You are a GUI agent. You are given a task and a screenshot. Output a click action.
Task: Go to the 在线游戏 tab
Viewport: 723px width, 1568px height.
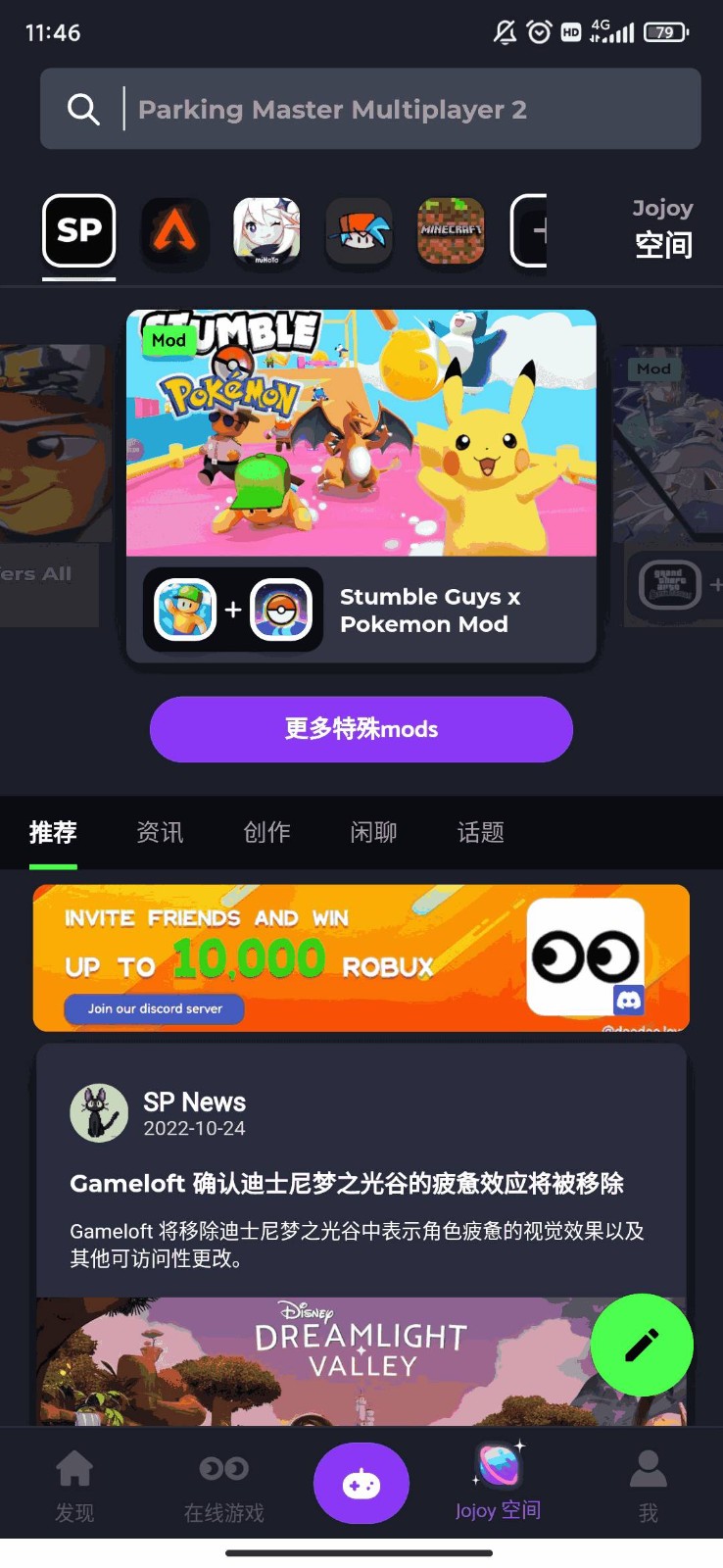coord(224,1486)
